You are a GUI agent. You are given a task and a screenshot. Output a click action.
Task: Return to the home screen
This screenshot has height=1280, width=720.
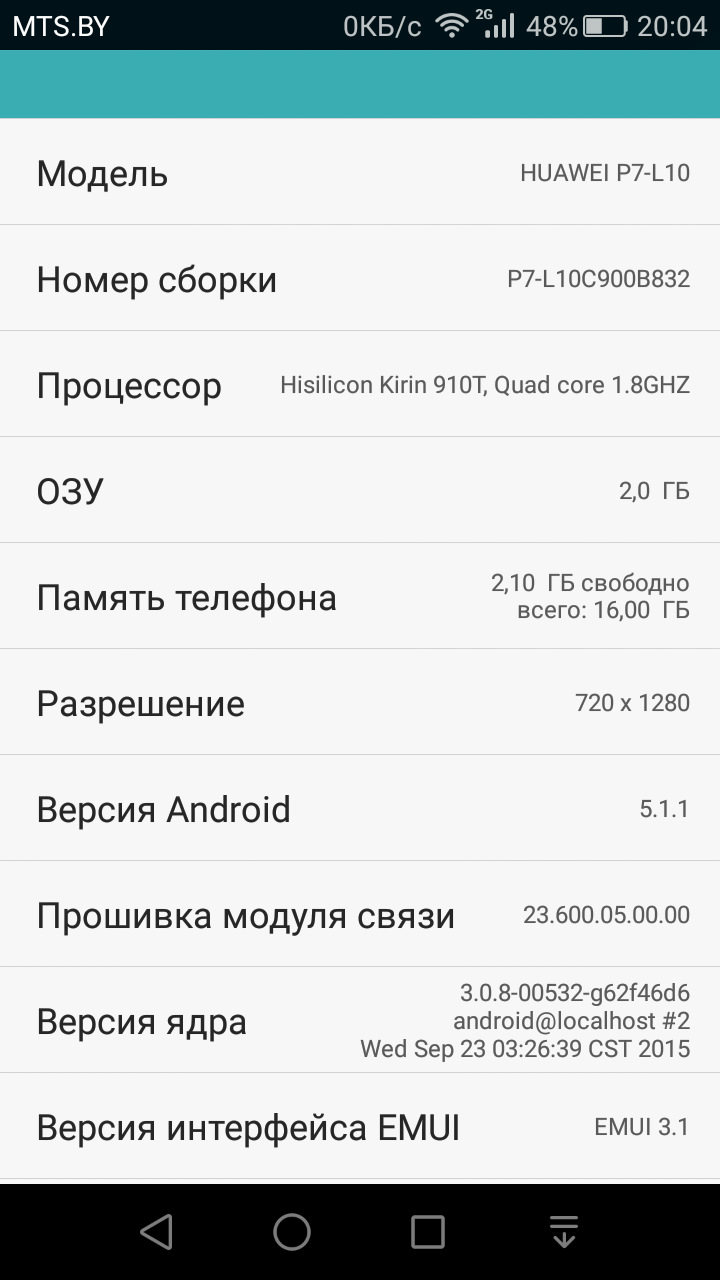tap(292, 1232)
